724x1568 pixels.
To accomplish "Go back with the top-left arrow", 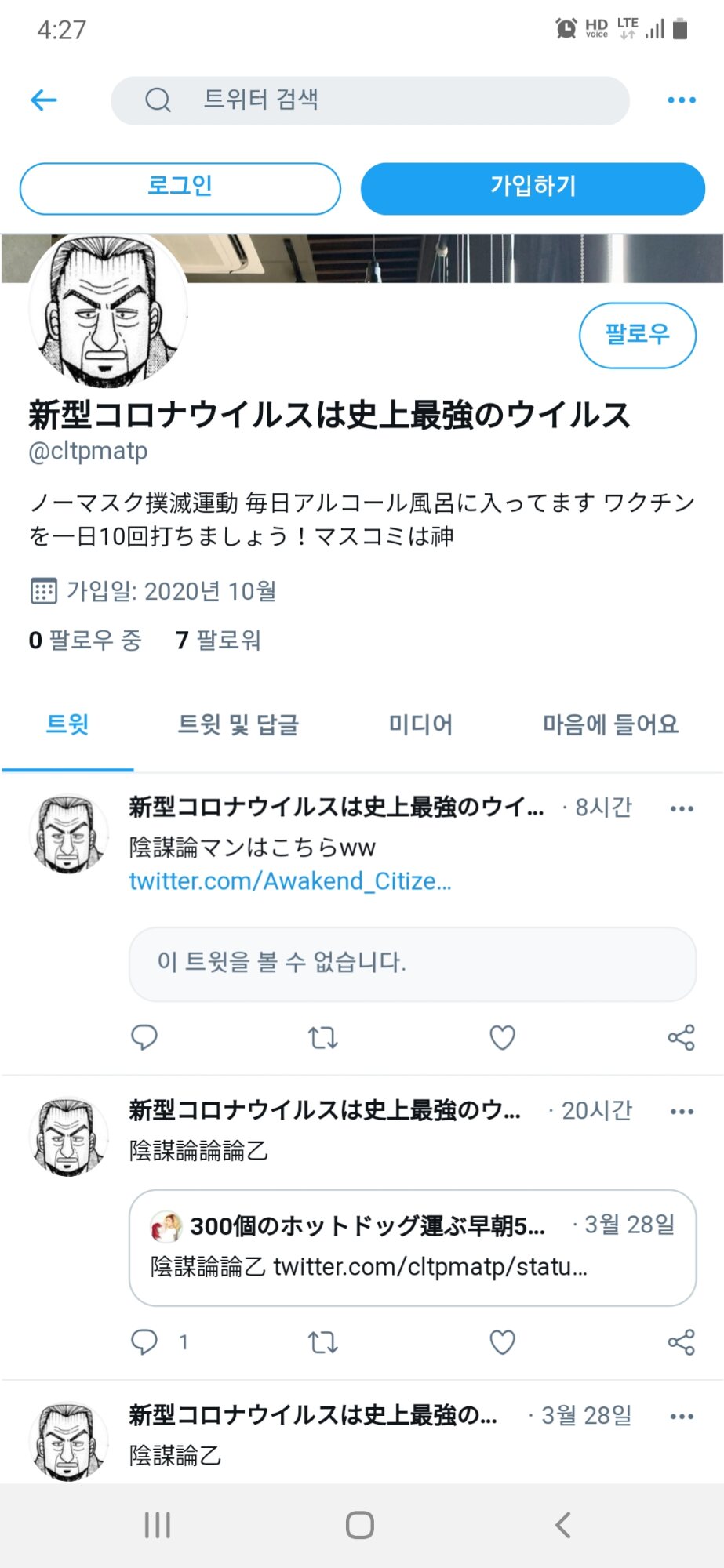I will pos(44,100).
